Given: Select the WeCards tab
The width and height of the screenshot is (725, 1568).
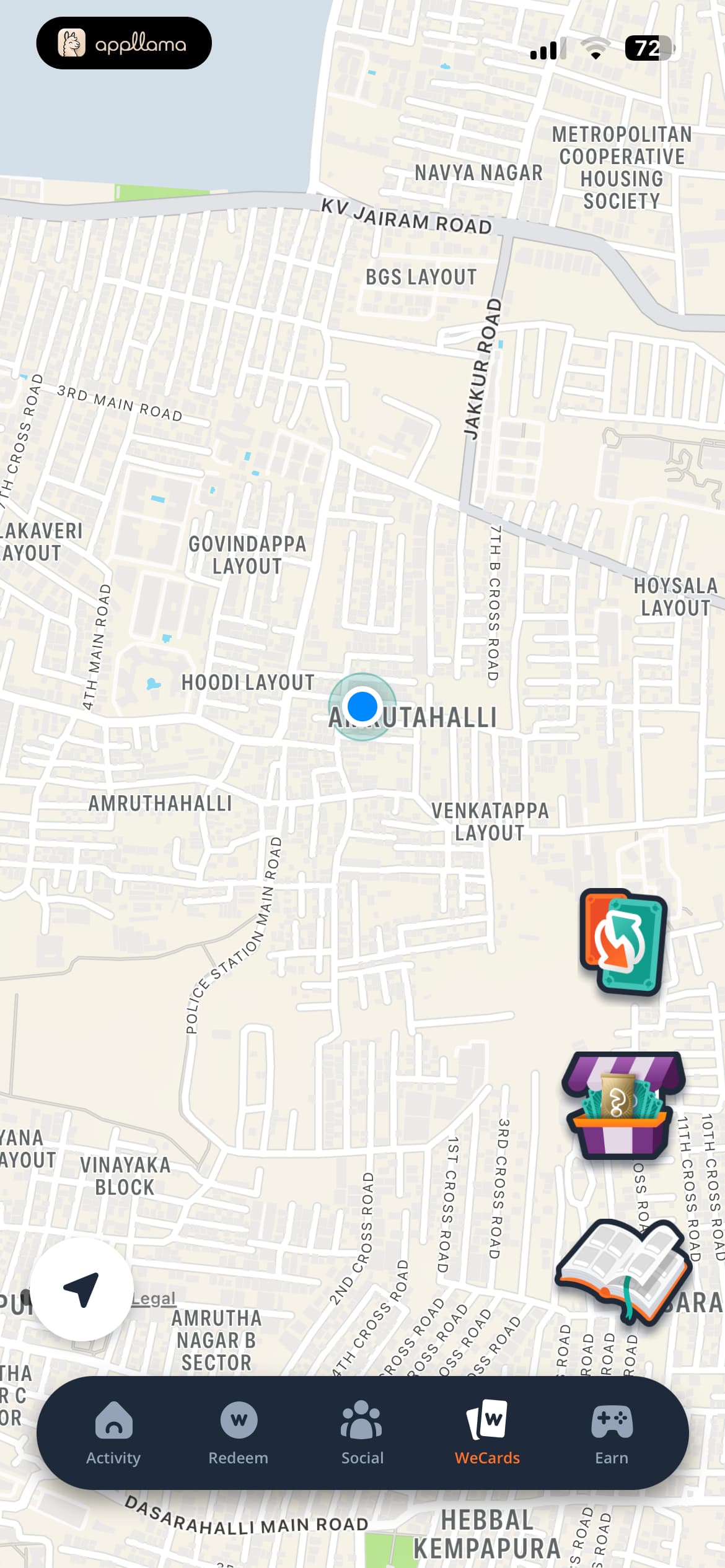Looking at the screenshot, I should tap(487, 1433).
